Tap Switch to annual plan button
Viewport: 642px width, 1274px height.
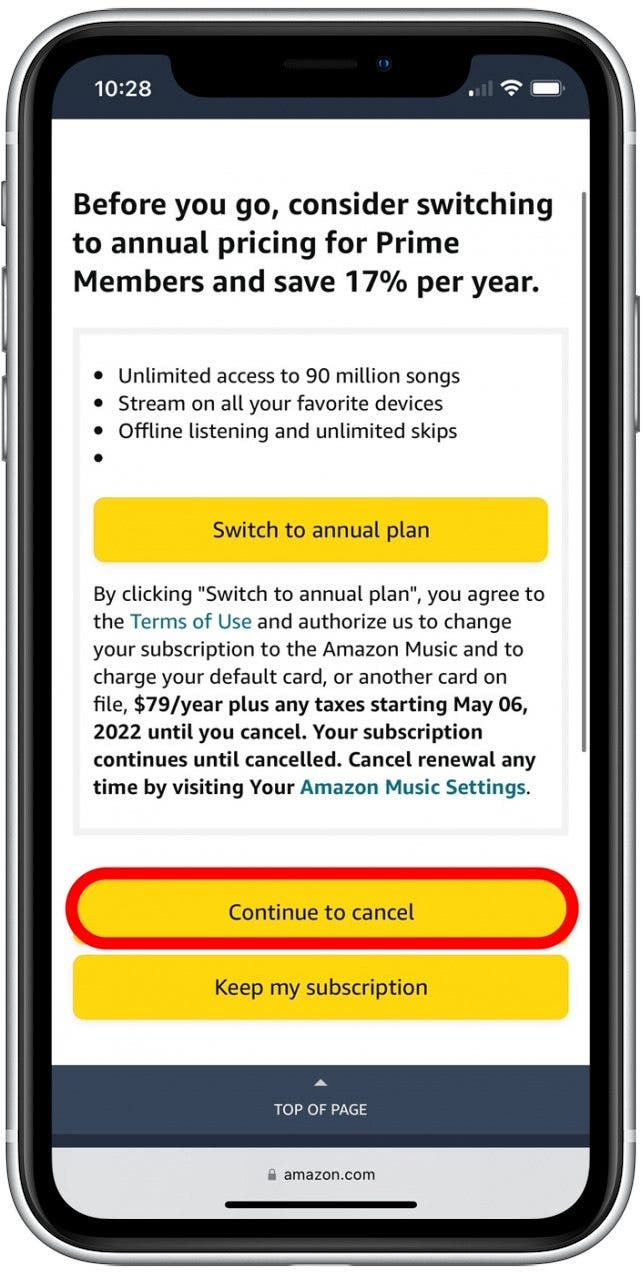coord(320,530)
